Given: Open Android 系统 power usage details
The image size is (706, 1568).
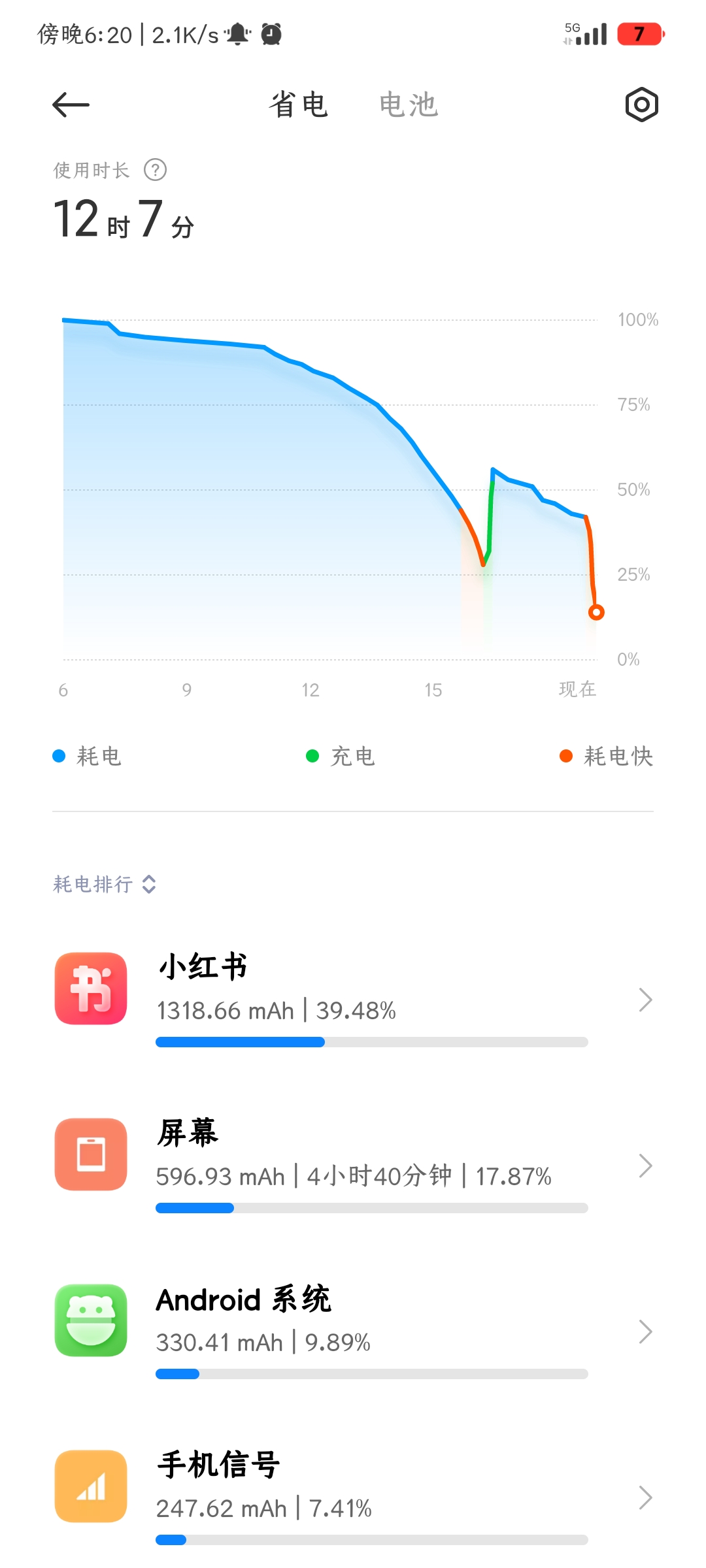Looking at the screenshot, I should [353, 1330].
